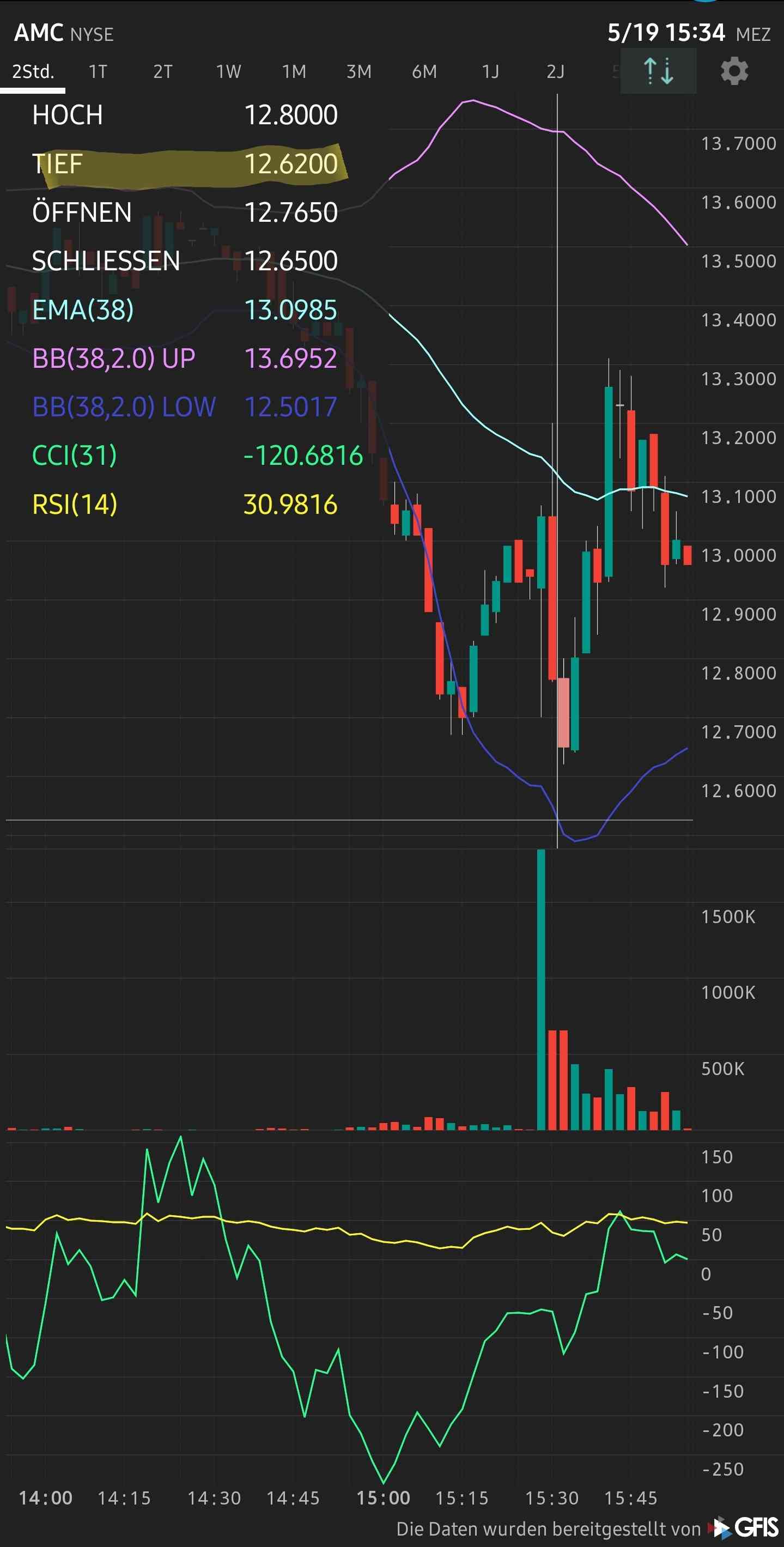Click the active 2Std. timeframe tab
The height and width of the screenshot is (1547, 784).
coord(33,71)
